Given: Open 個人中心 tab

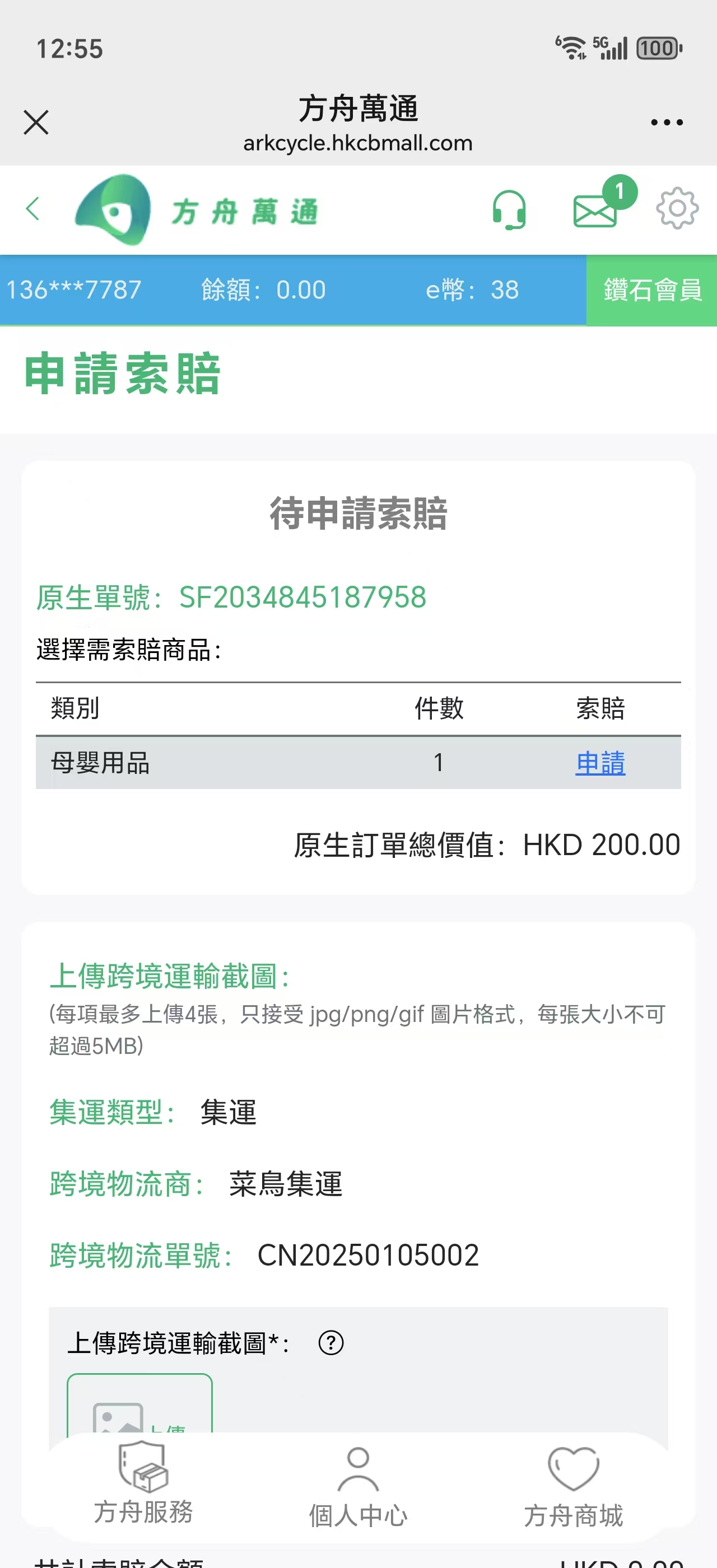Looking at the screenshot, I should point(358,1488).
